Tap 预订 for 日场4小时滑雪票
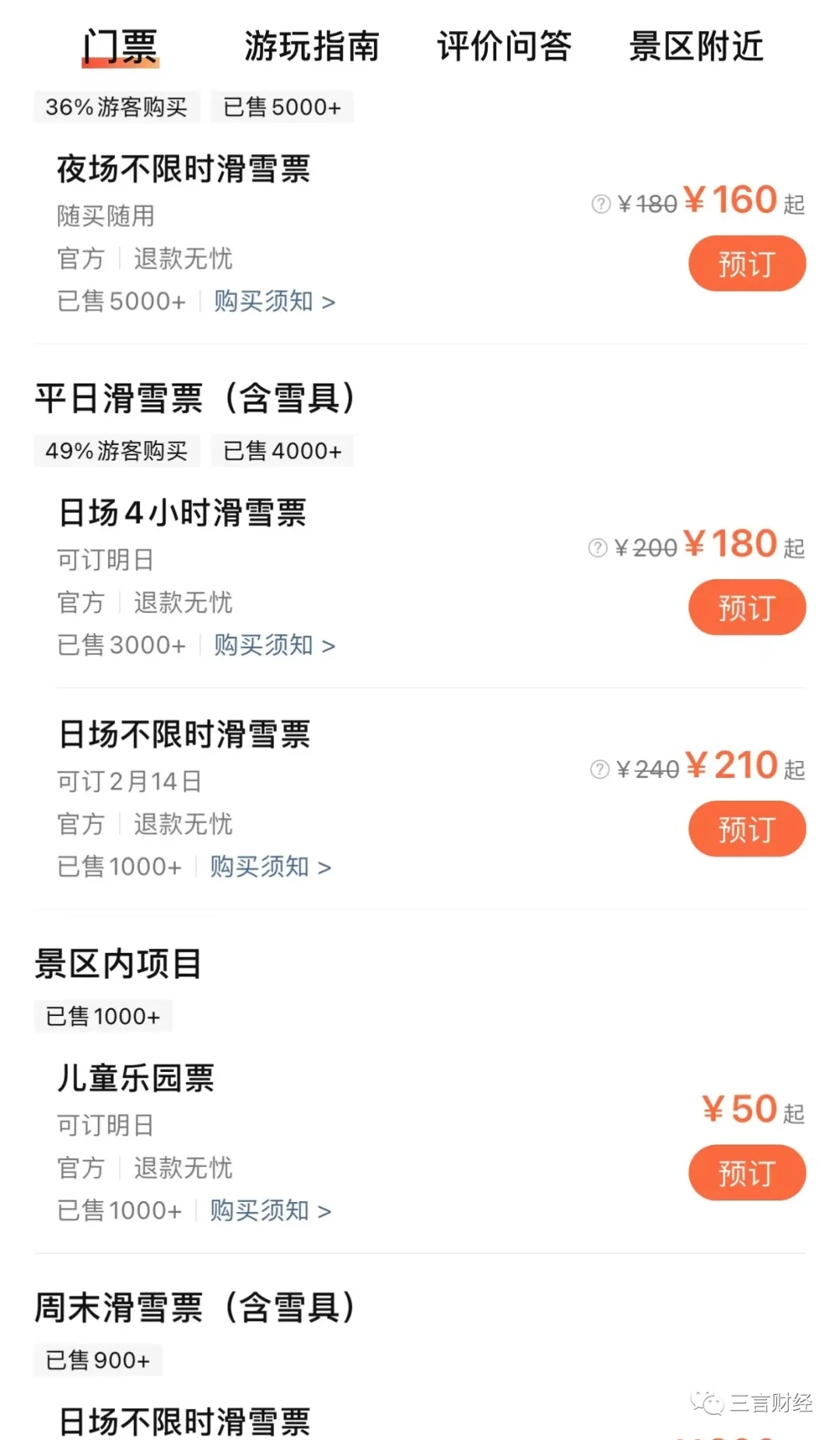This screenshot has width=840, height=1440. pos(747,608)
